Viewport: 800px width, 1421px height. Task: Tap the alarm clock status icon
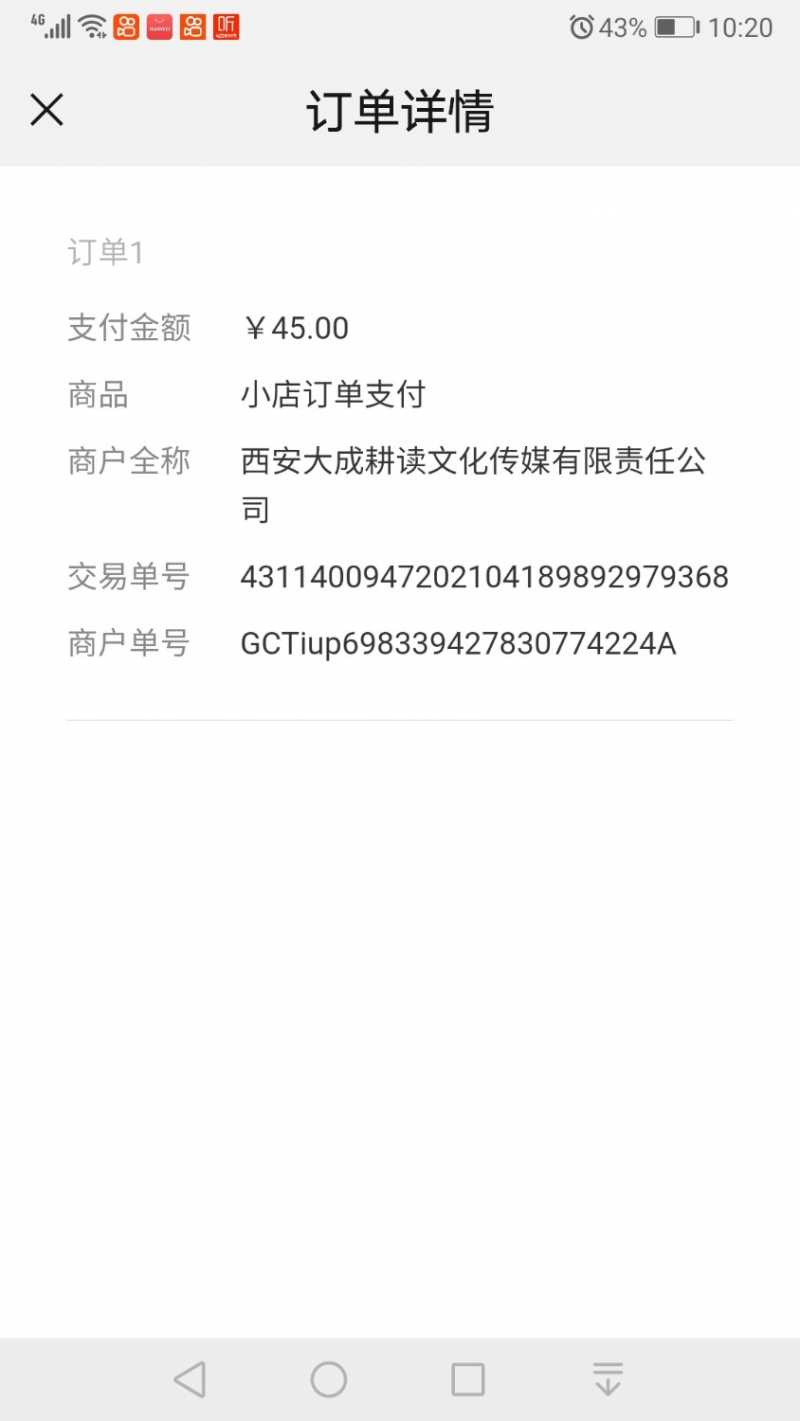click(x=583, y=28)
